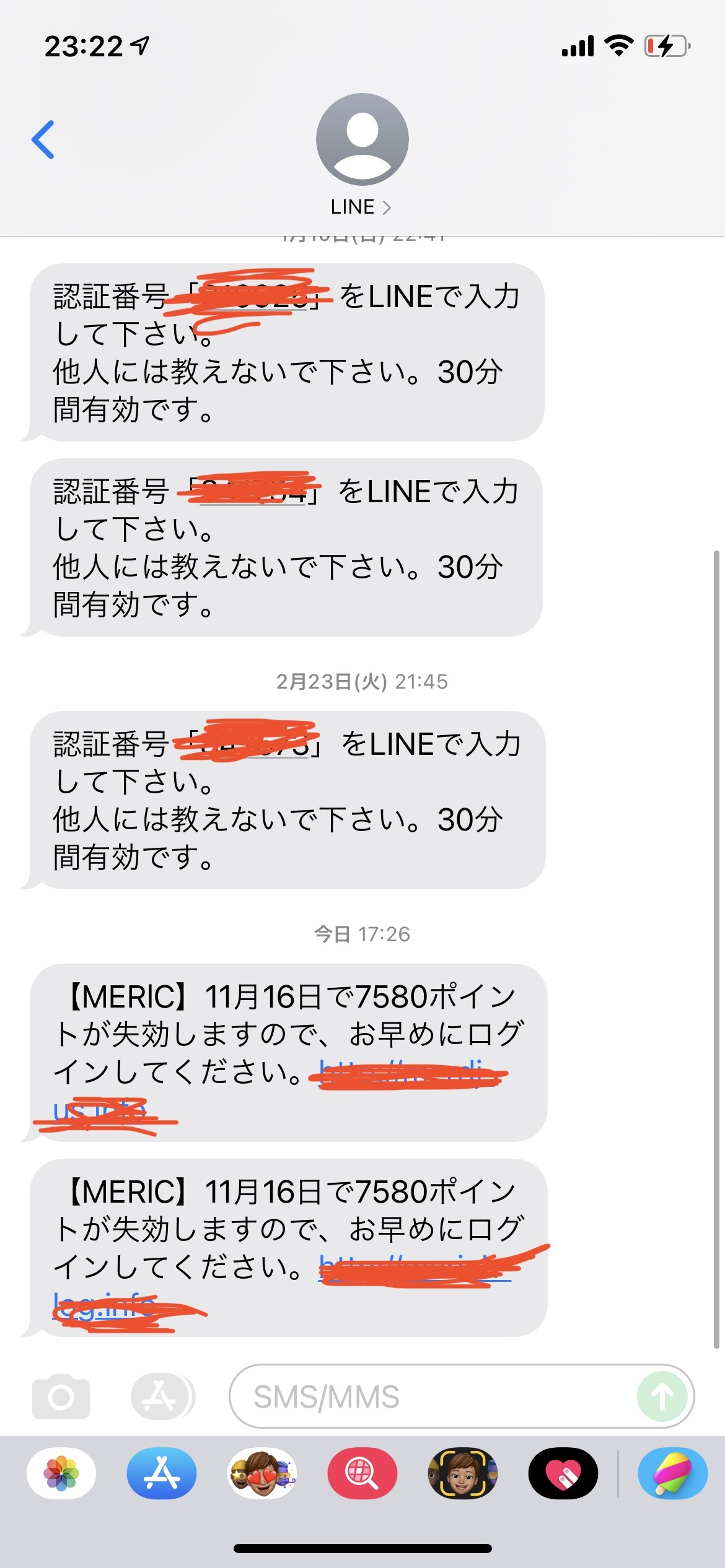Screen dimensions: 725x1568
Task: Open the camera to attach a photo
Action: pos(61,1396)
